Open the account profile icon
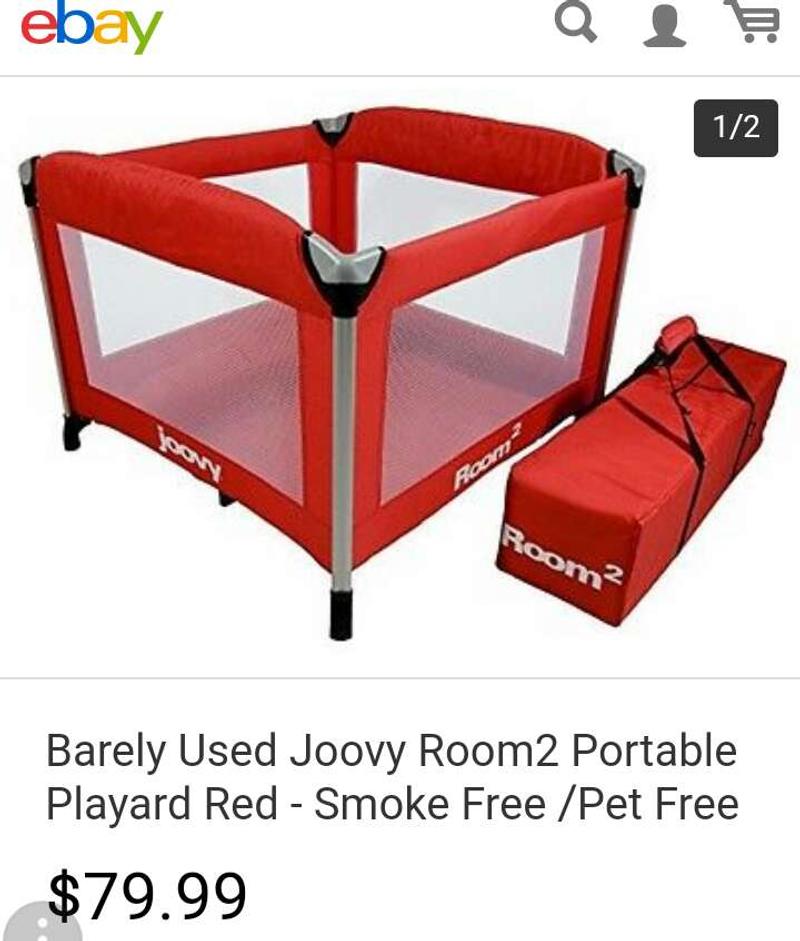The width and height of the screenshot is (800, 941). (x=664, y=24)
